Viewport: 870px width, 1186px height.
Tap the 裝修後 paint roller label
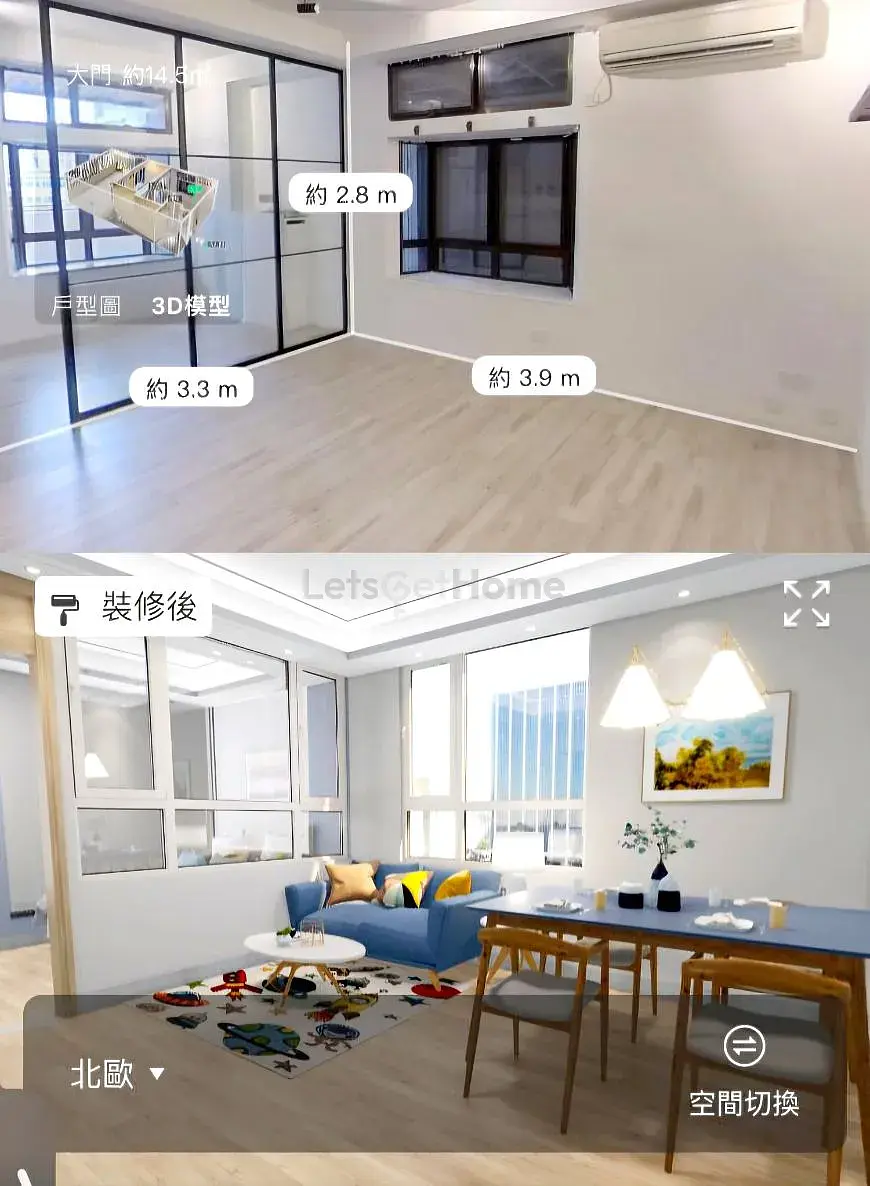[124, 606]
